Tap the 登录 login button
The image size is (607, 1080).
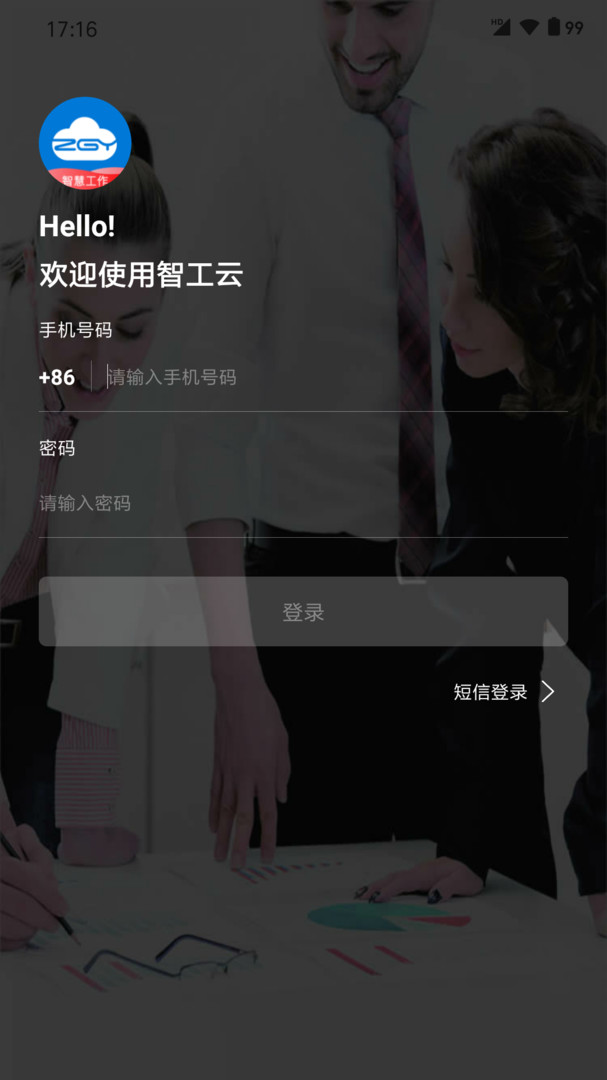tap(303, 612)
